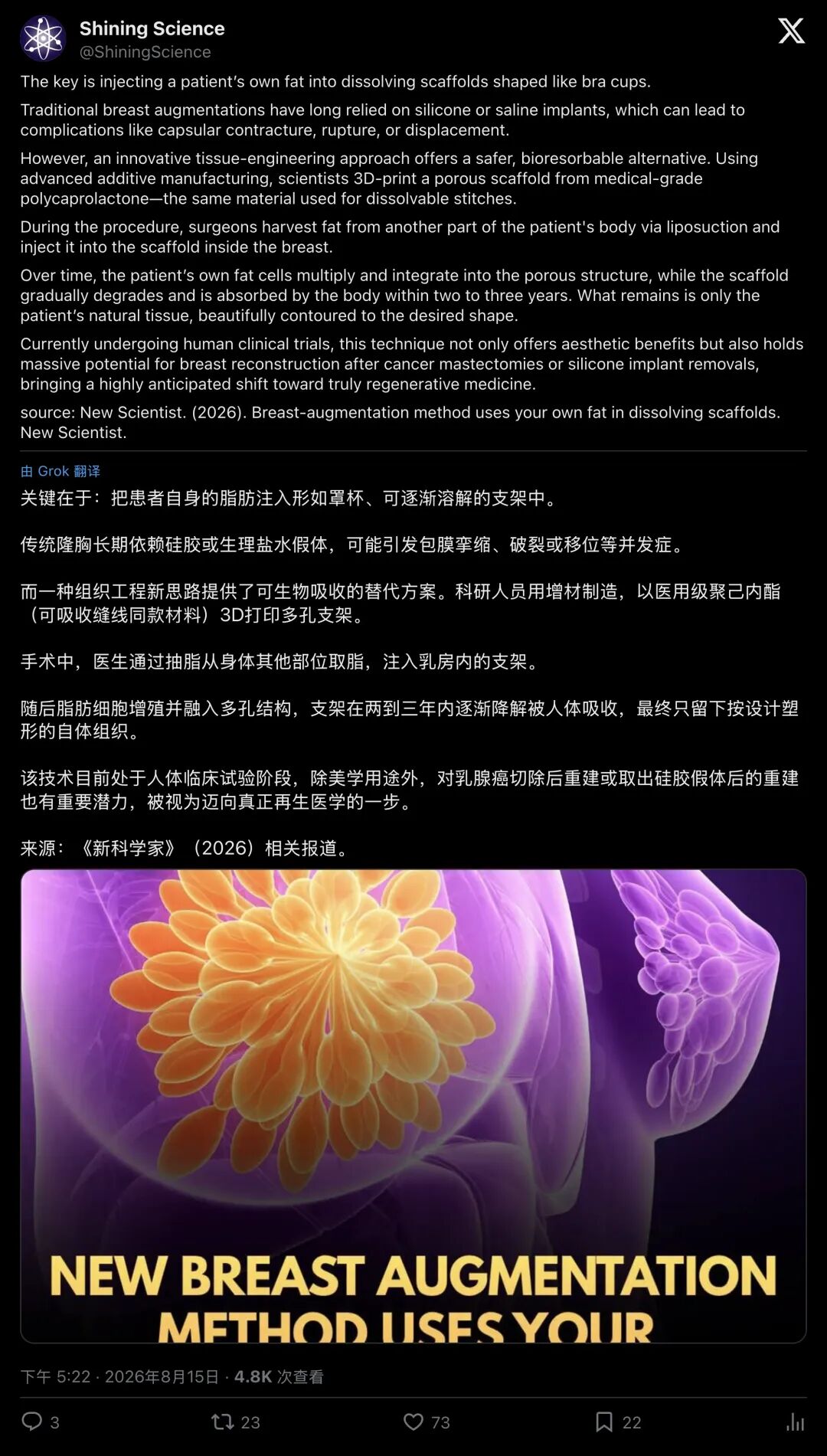Bookmark this post
The height and width of the screenshot is (1456, 827).
(x=604, y=1422)
